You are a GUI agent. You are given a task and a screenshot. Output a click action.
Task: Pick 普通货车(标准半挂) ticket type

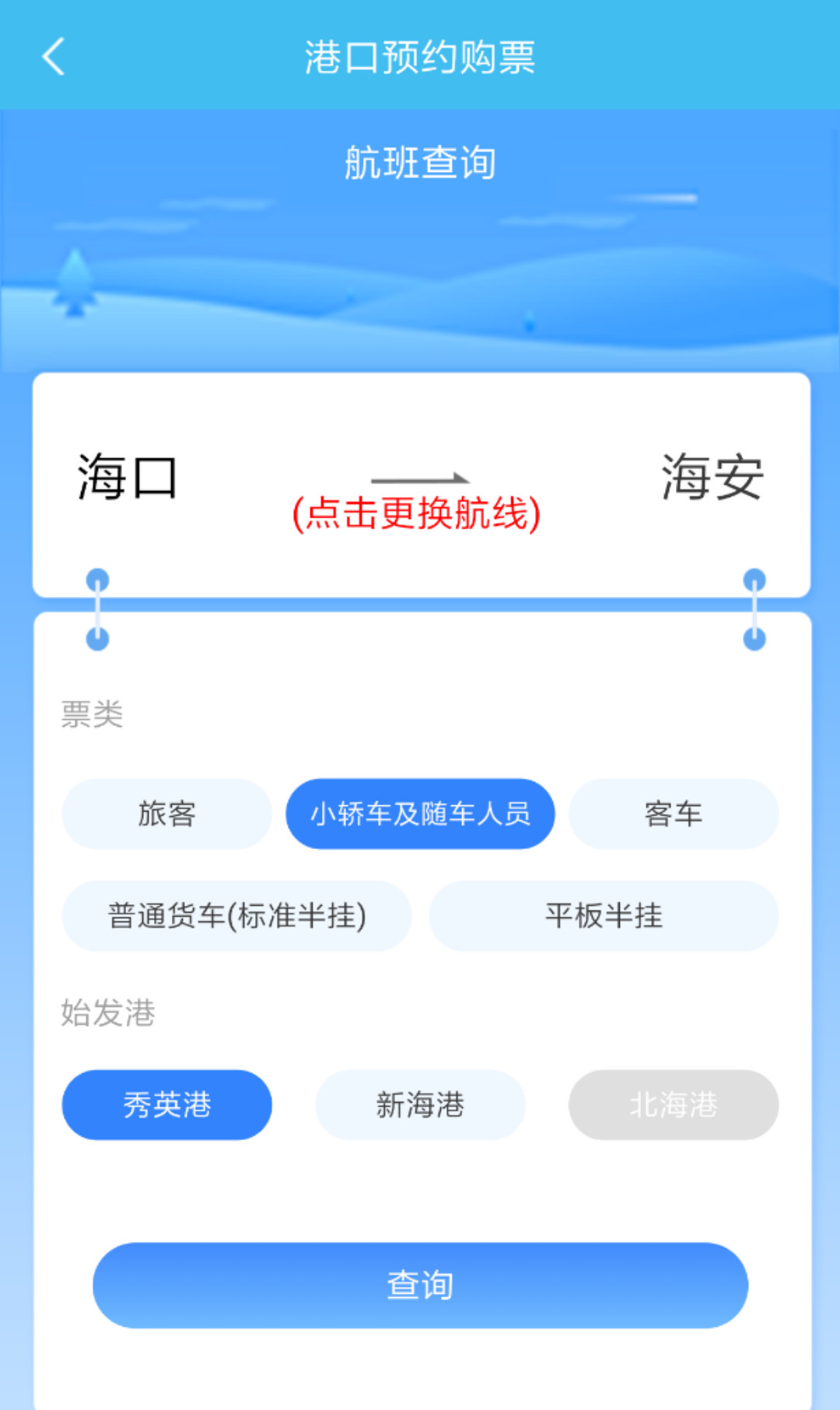point(236,916)
